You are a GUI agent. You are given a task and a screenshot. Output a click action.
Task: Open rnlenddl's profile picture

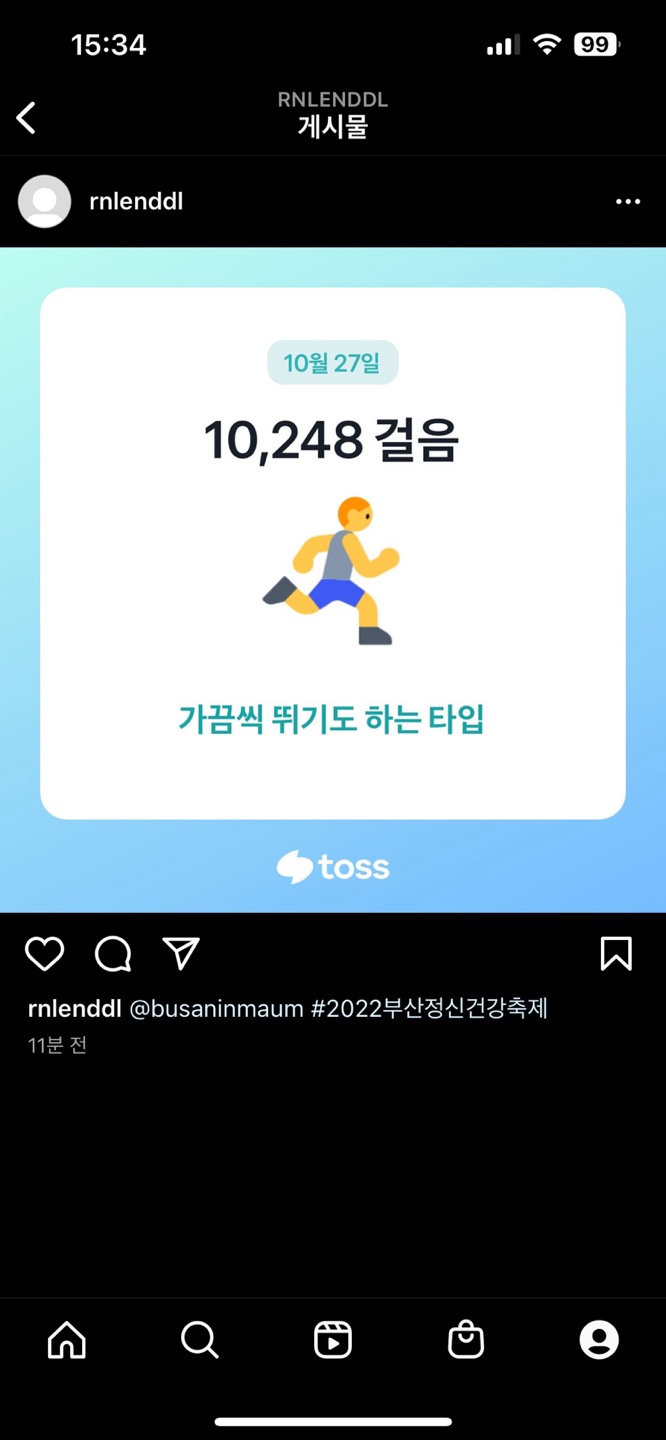click(45, 201)
